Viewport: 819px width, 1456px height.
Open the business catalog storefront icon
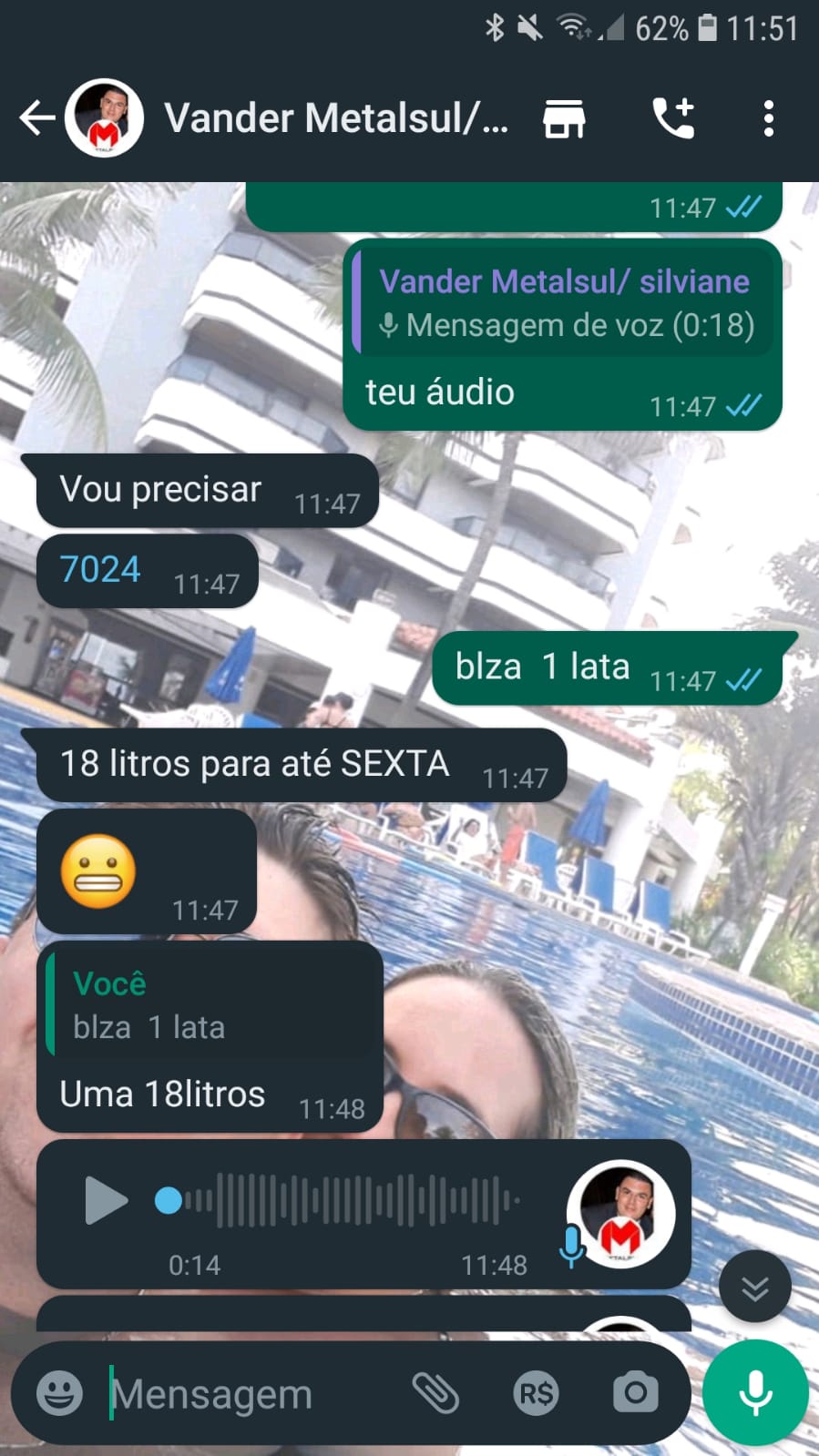tap(564, 118)
